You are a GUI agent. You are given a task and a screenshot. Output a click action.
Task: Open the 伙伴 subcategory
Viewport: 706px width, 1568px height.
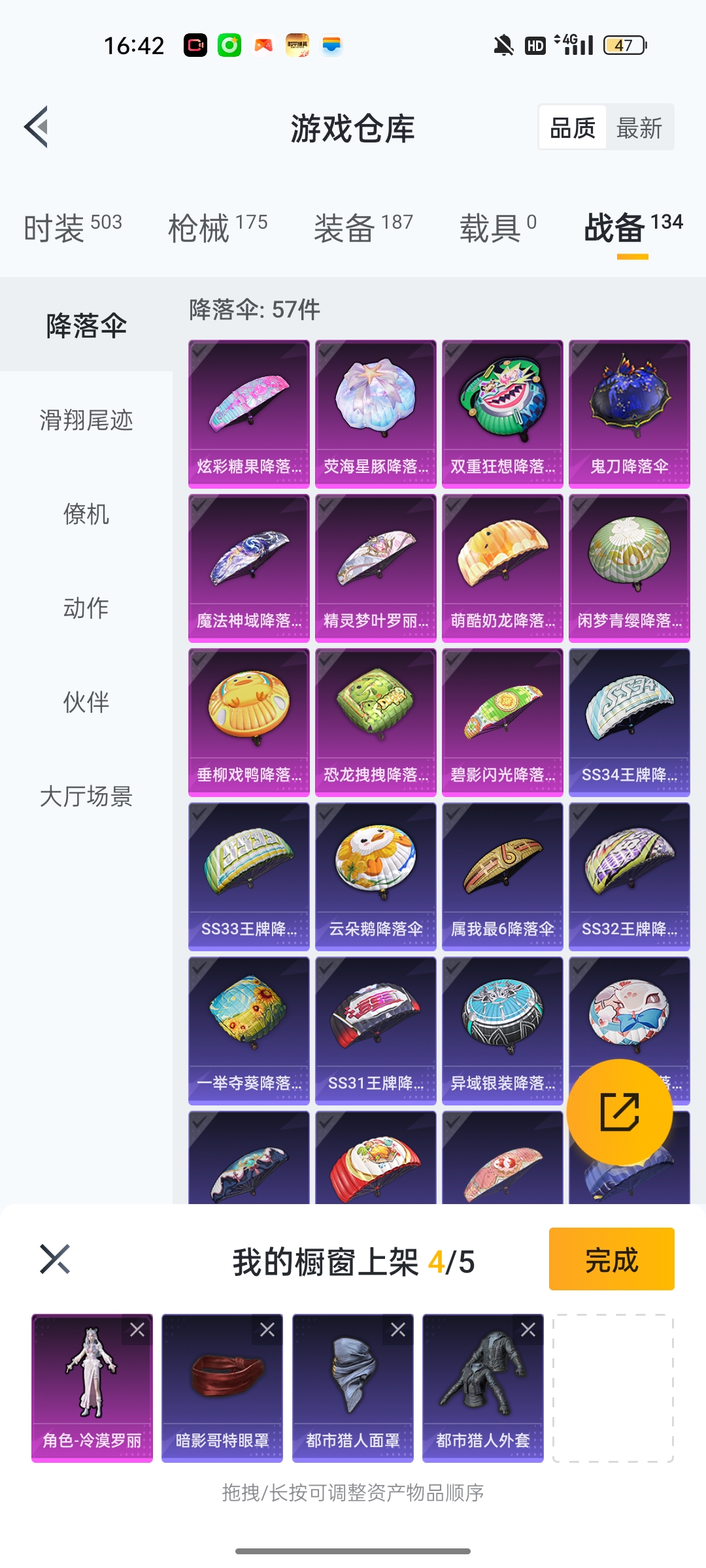click(x=86, y=702)
